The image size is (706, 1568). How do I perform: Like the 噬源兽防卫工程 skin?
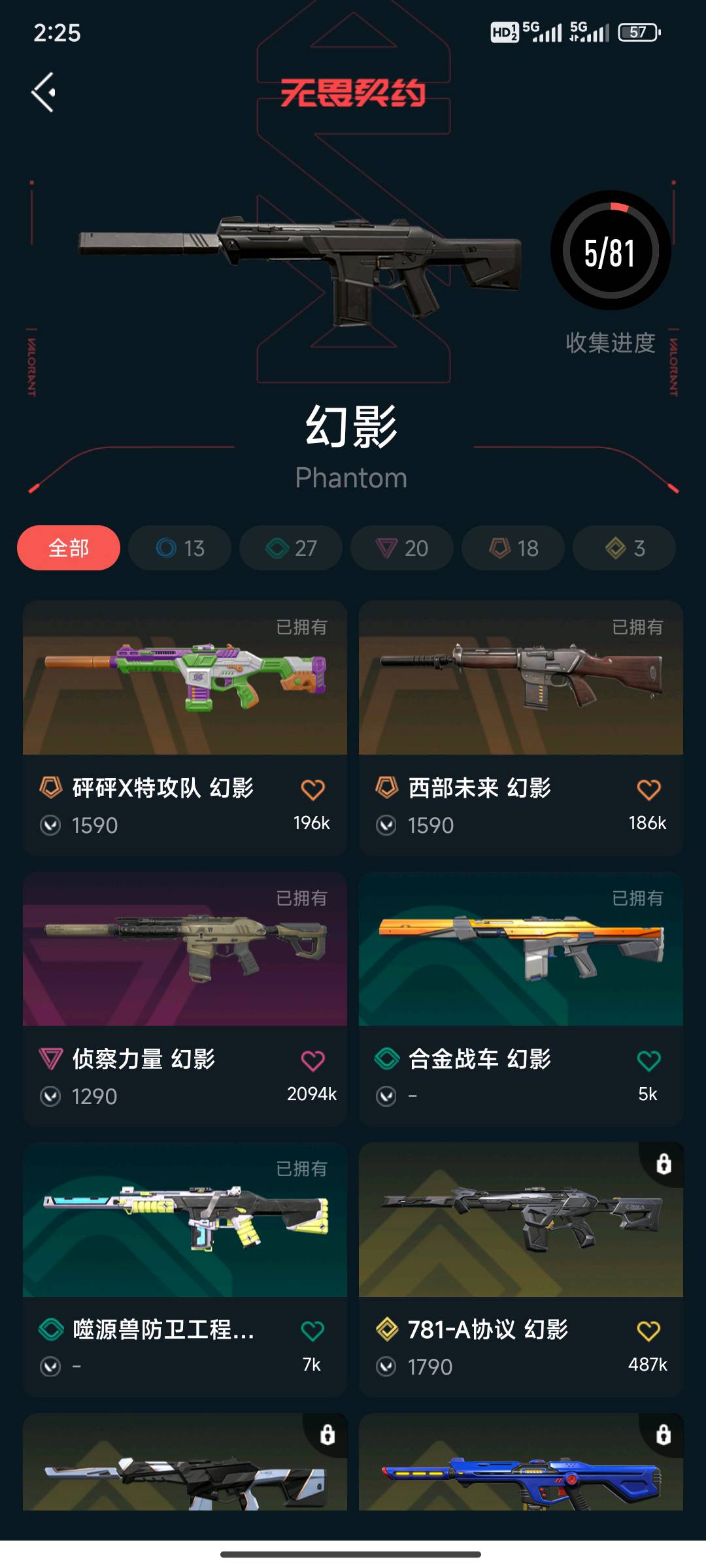tap(312, 1331)
